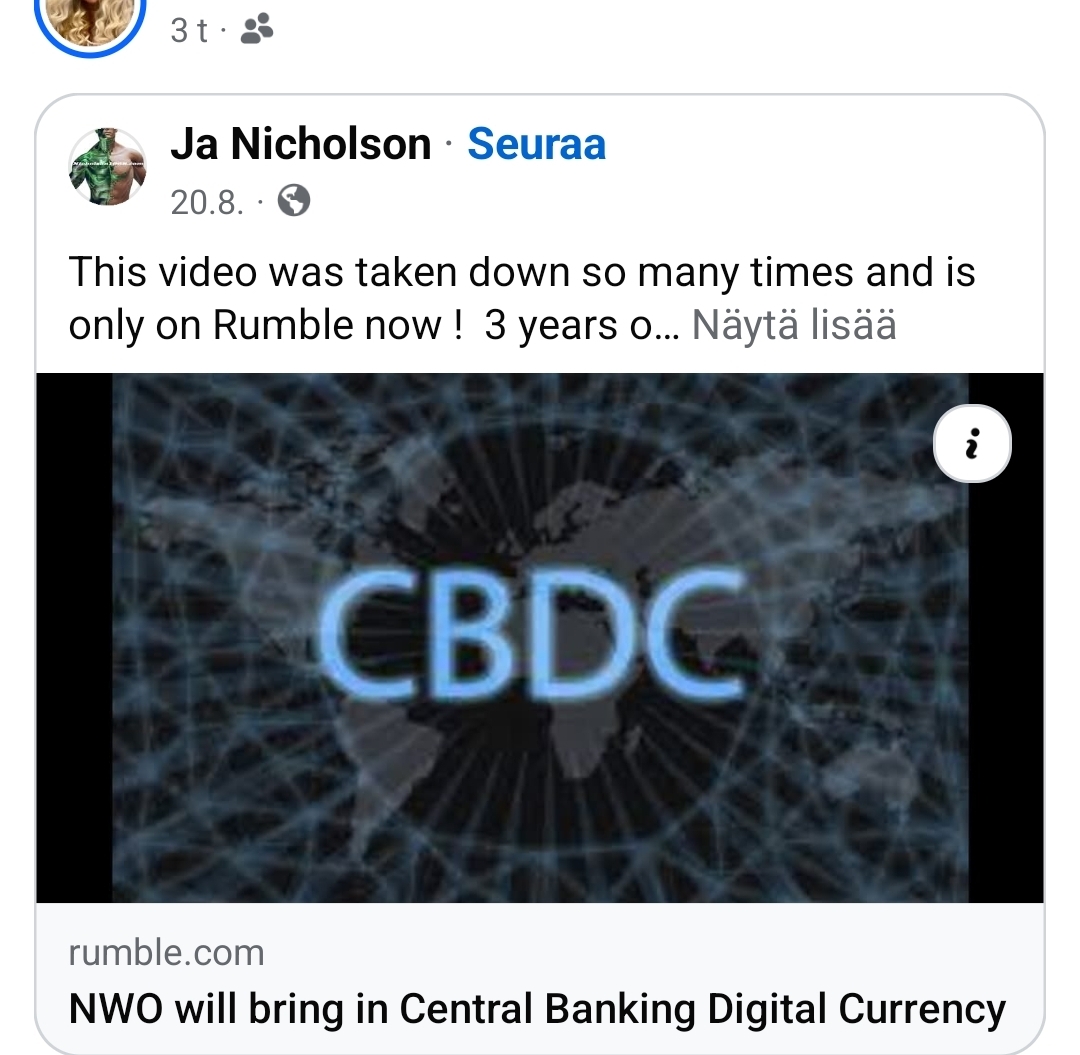The width and height of the screenshot is (1080, 1055).
Task: Open the sharer's profile photo with blue ring
Action: coord(91,22)
